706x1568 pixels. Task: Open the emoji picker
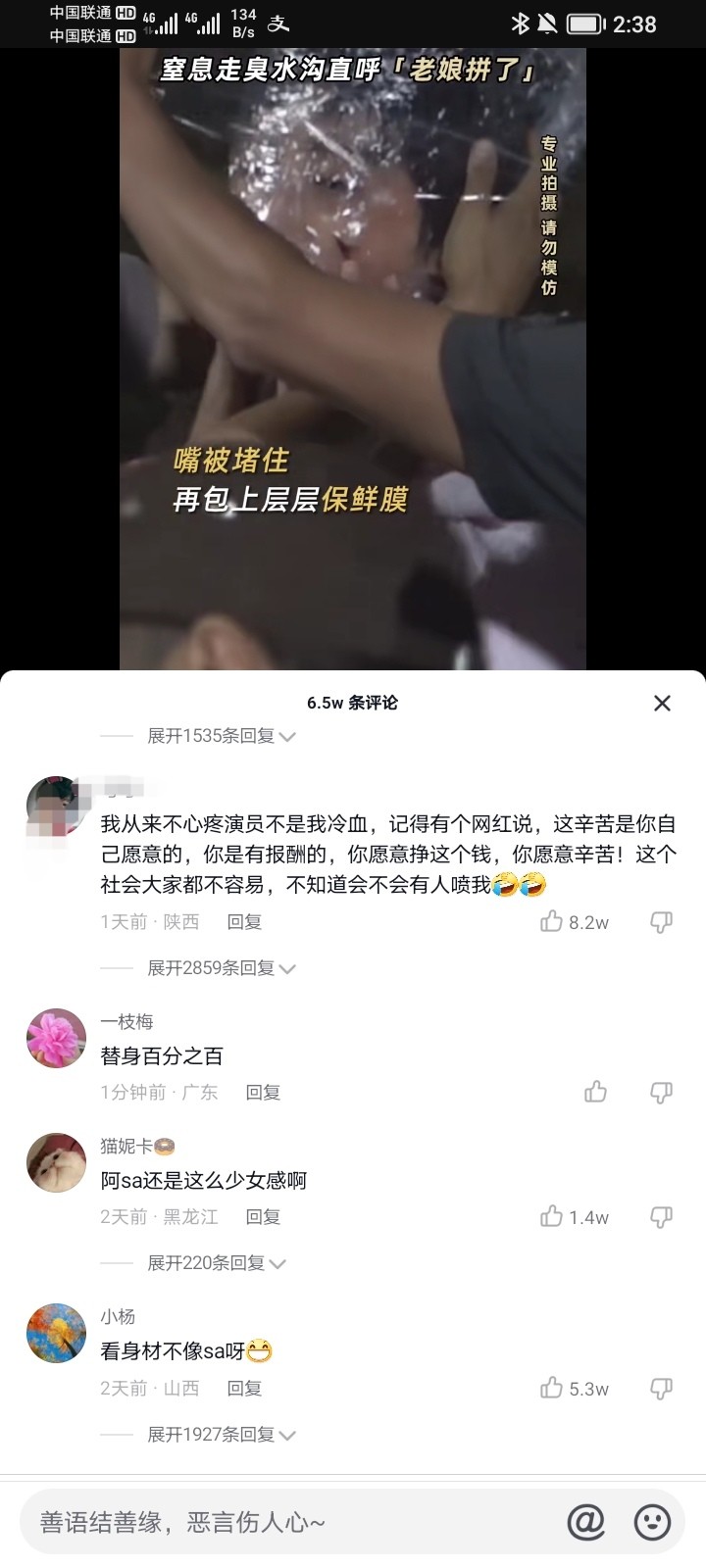coord(652,1522)
